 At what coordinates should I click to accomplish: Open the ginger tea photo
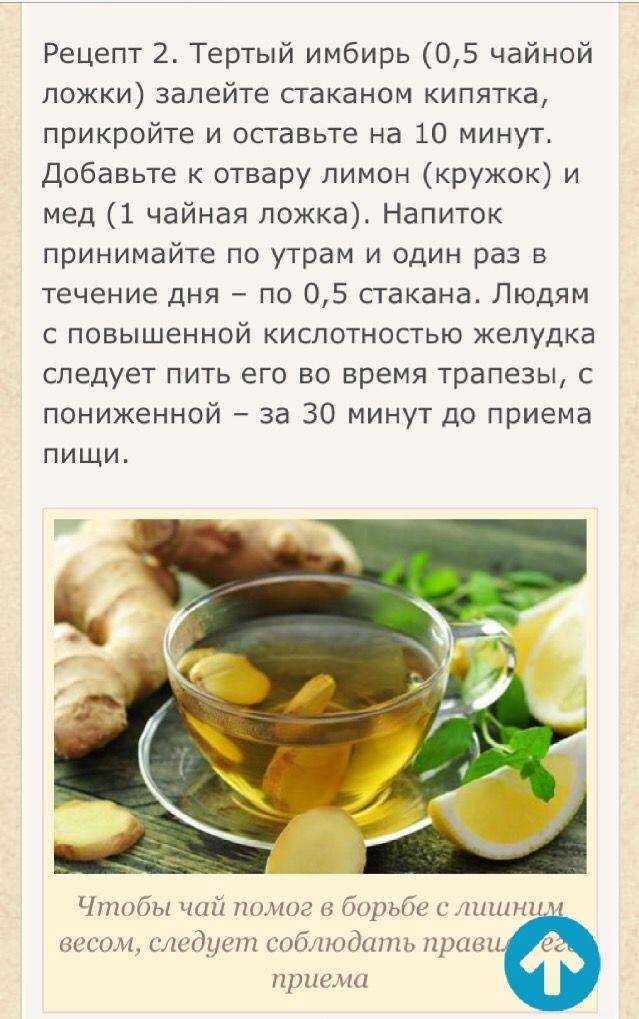coord(319,695)
